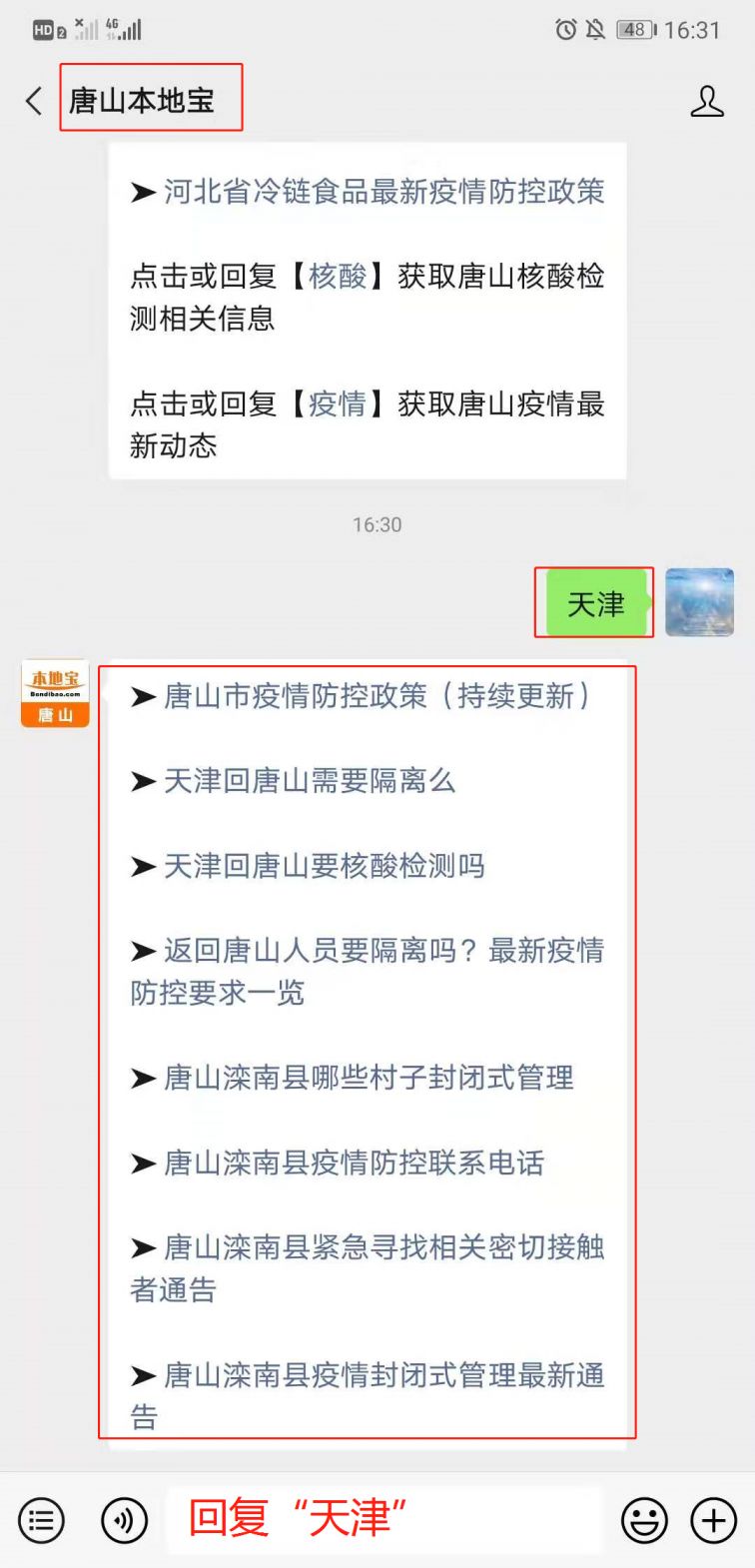Viewport: 755px width, 1568px height.
Task: Open 唐山滦南县疫情防控联系电话
Action: tap(354, 1163)
